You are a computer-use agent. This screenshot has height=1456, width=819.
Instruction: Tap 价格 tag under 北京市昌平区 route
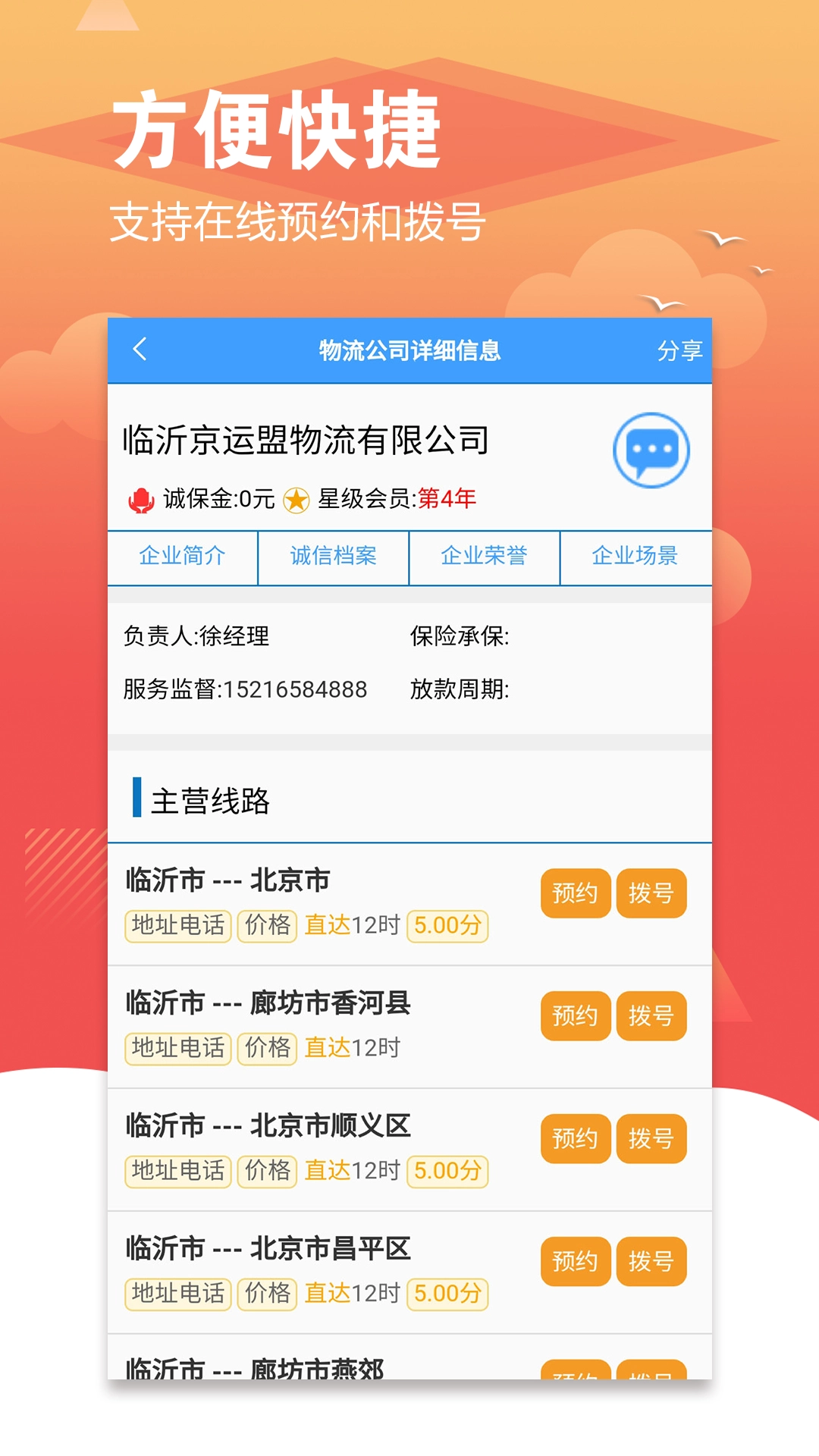click(x=267, y=1294)
